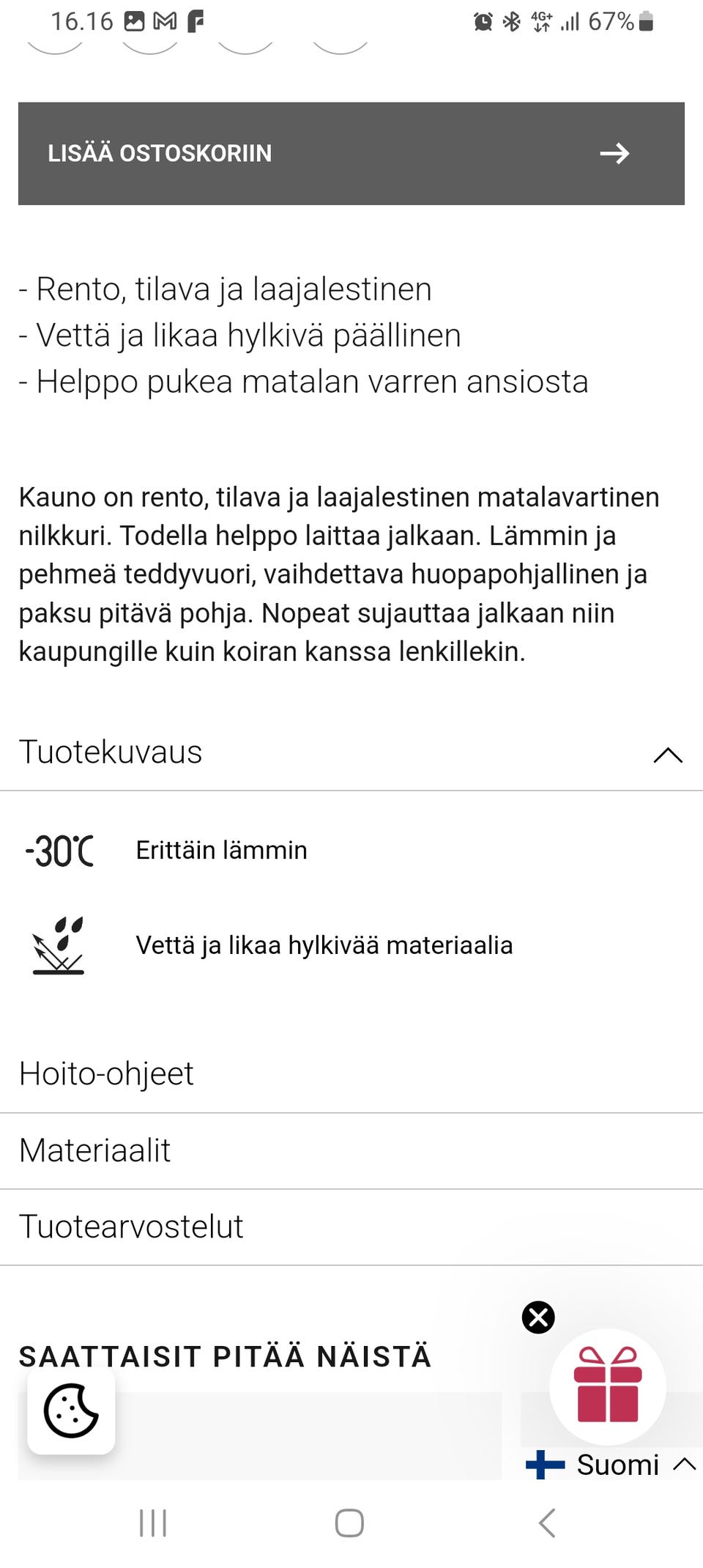The image size is (703, 1568).
Task: Click the -30°C warmth rating icon
Action: click(x=60, y=850)
